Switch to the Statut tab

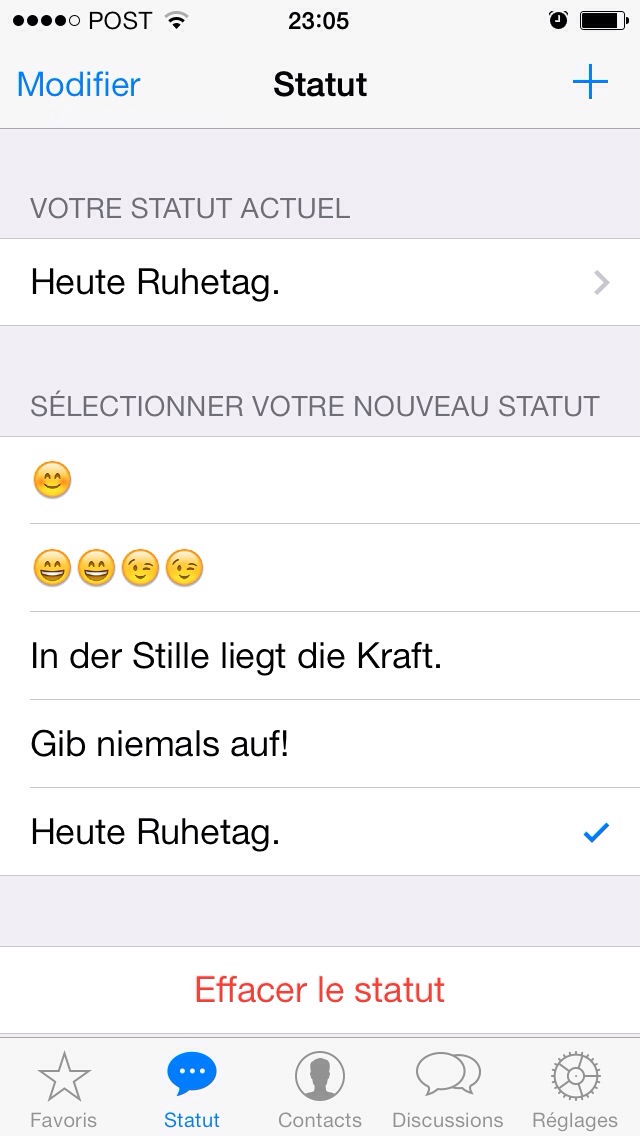(x=192, y=1090)
